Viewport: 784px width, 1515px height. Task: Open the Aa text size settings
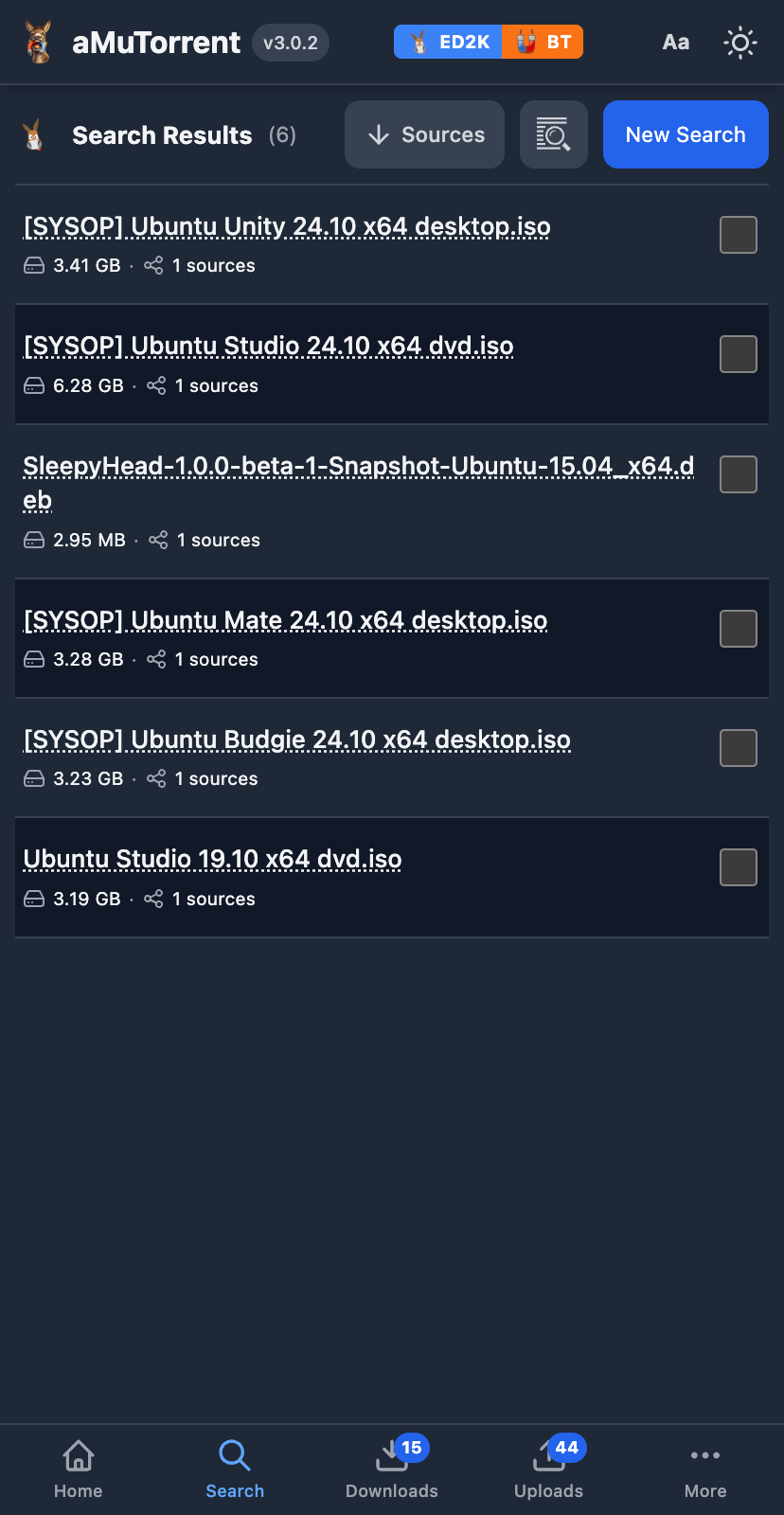pos(675,42)
